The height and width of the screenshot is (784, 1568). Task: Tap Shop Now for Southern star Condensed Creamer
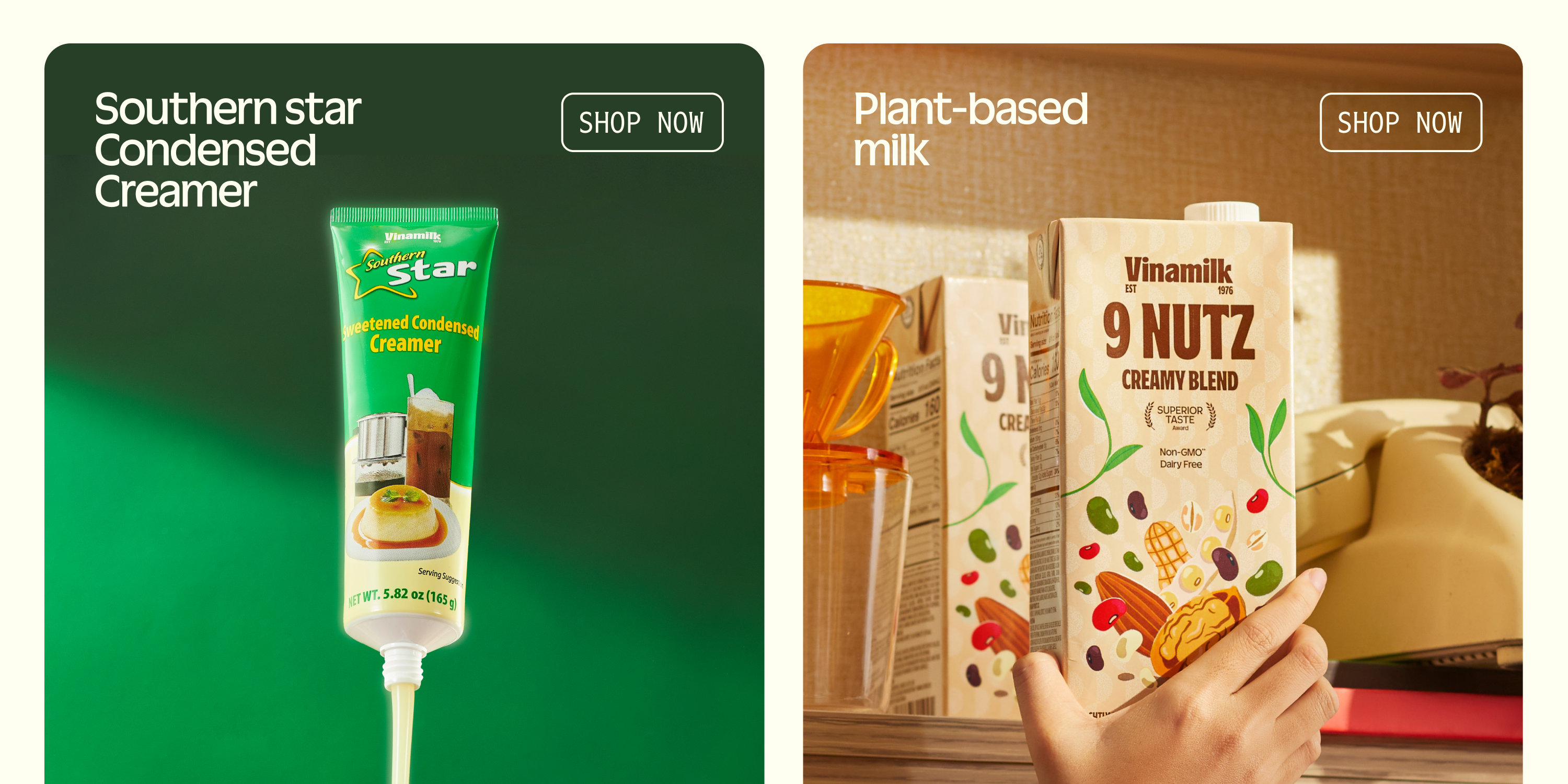pyautogui.click(x=641, y=122)
